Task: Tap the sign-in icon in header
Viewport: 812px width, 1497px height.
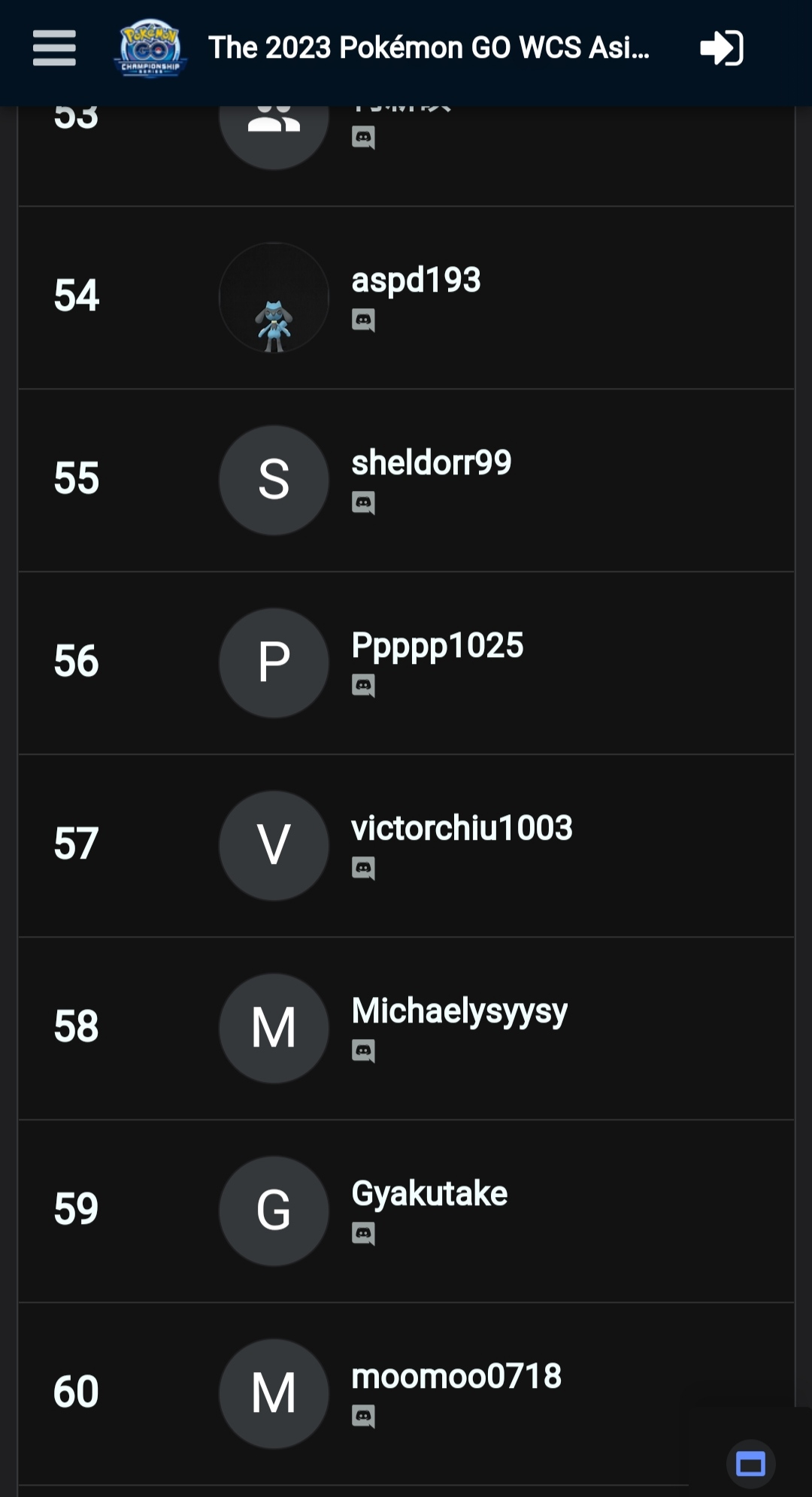Action: point(722,48)
